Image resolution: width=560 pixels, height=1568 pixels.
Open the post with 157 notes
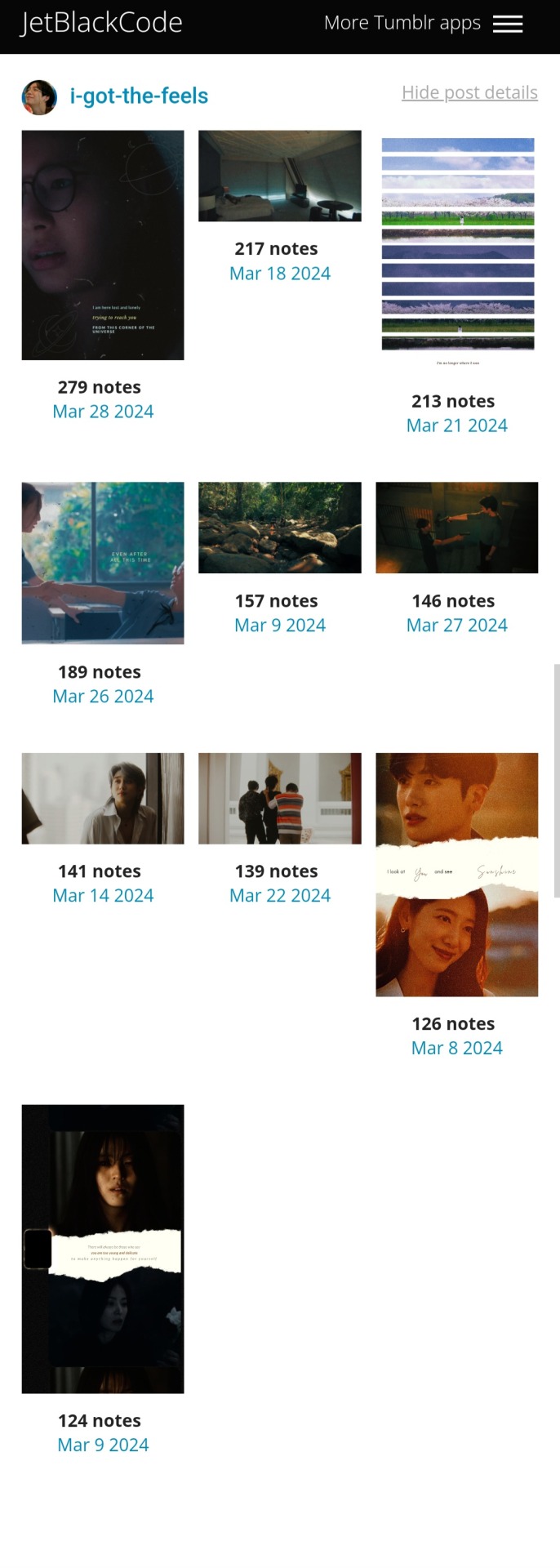(279, 528)
